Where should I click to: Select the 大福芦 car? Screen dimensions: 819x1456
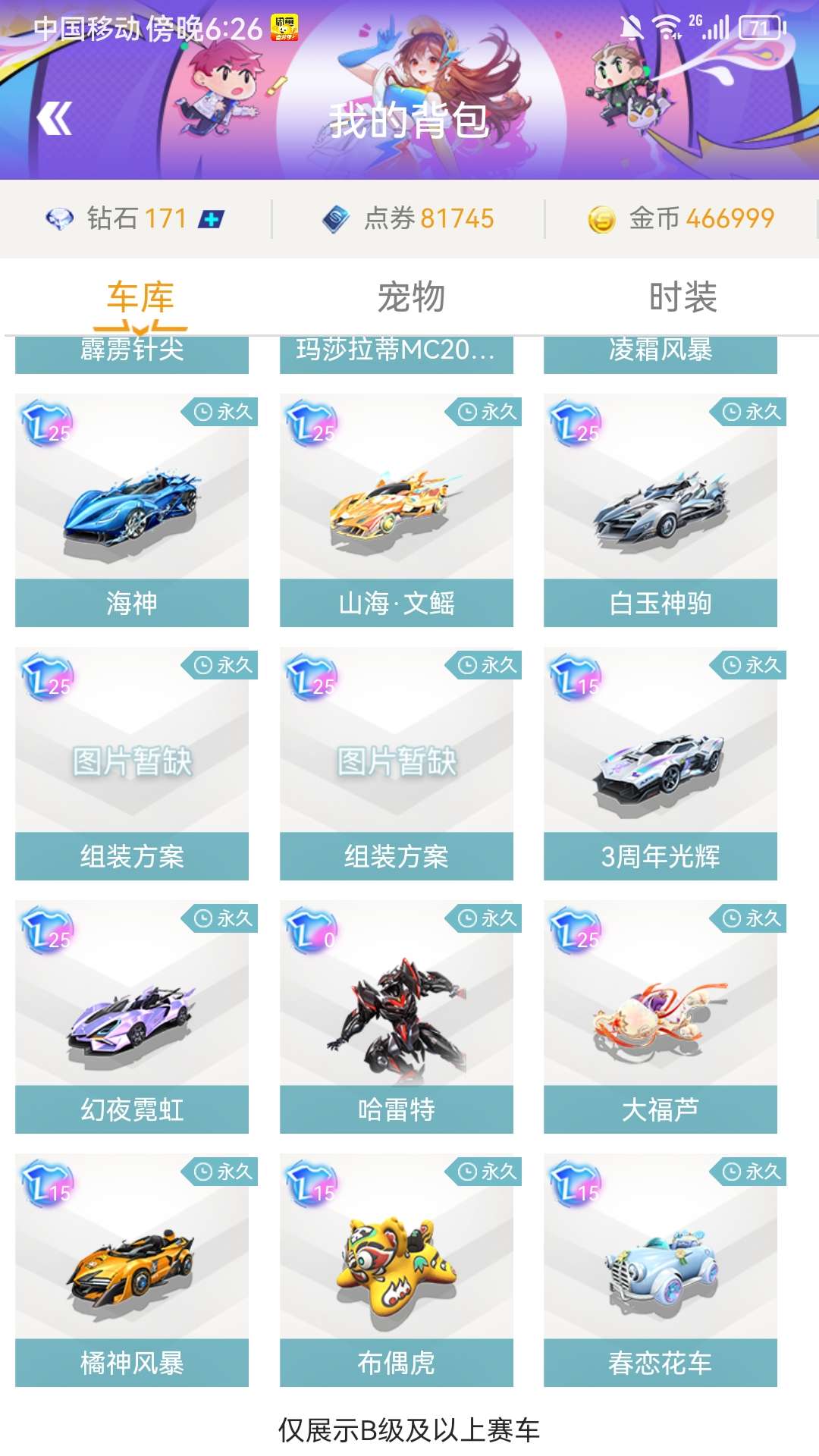661,1016
